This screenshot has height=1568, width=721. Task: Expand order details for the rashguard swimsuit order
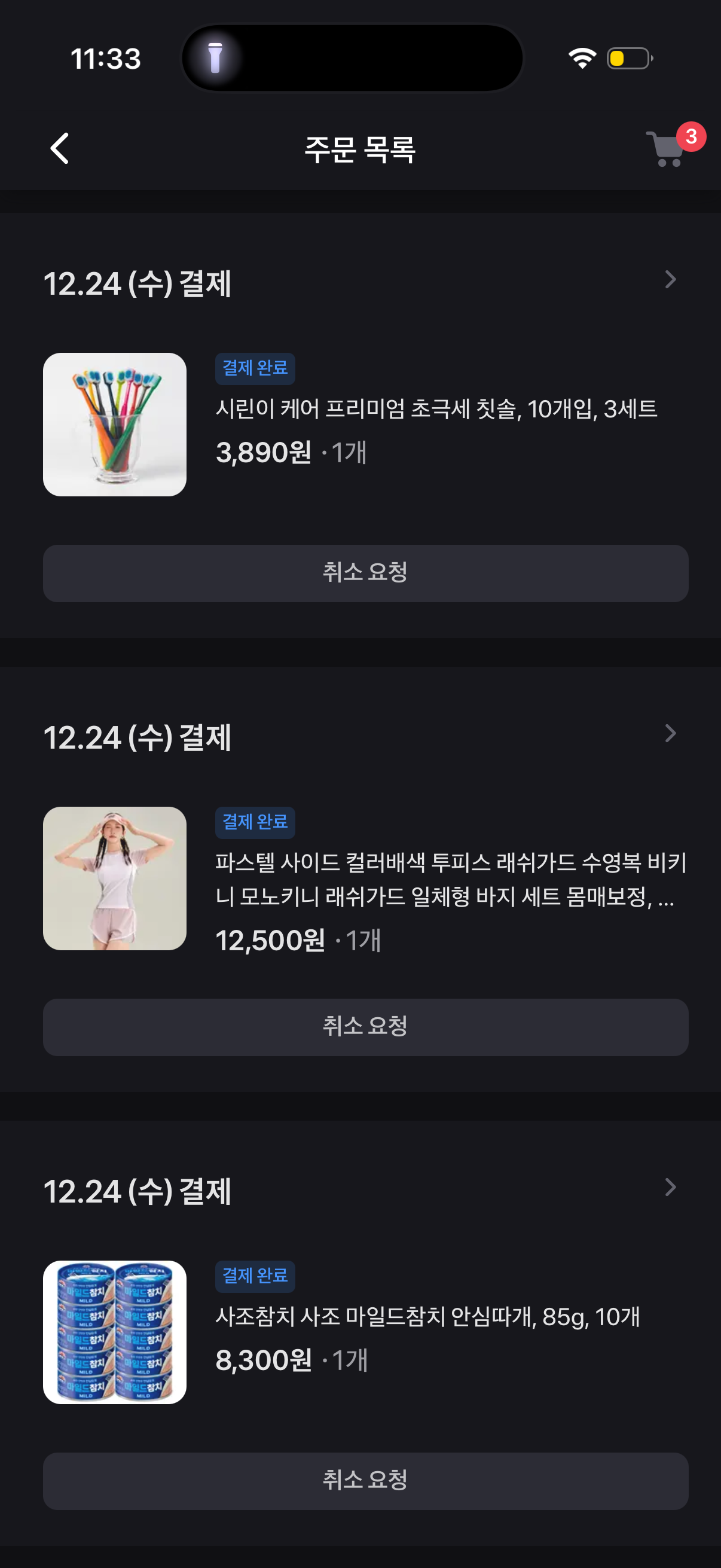670,734
